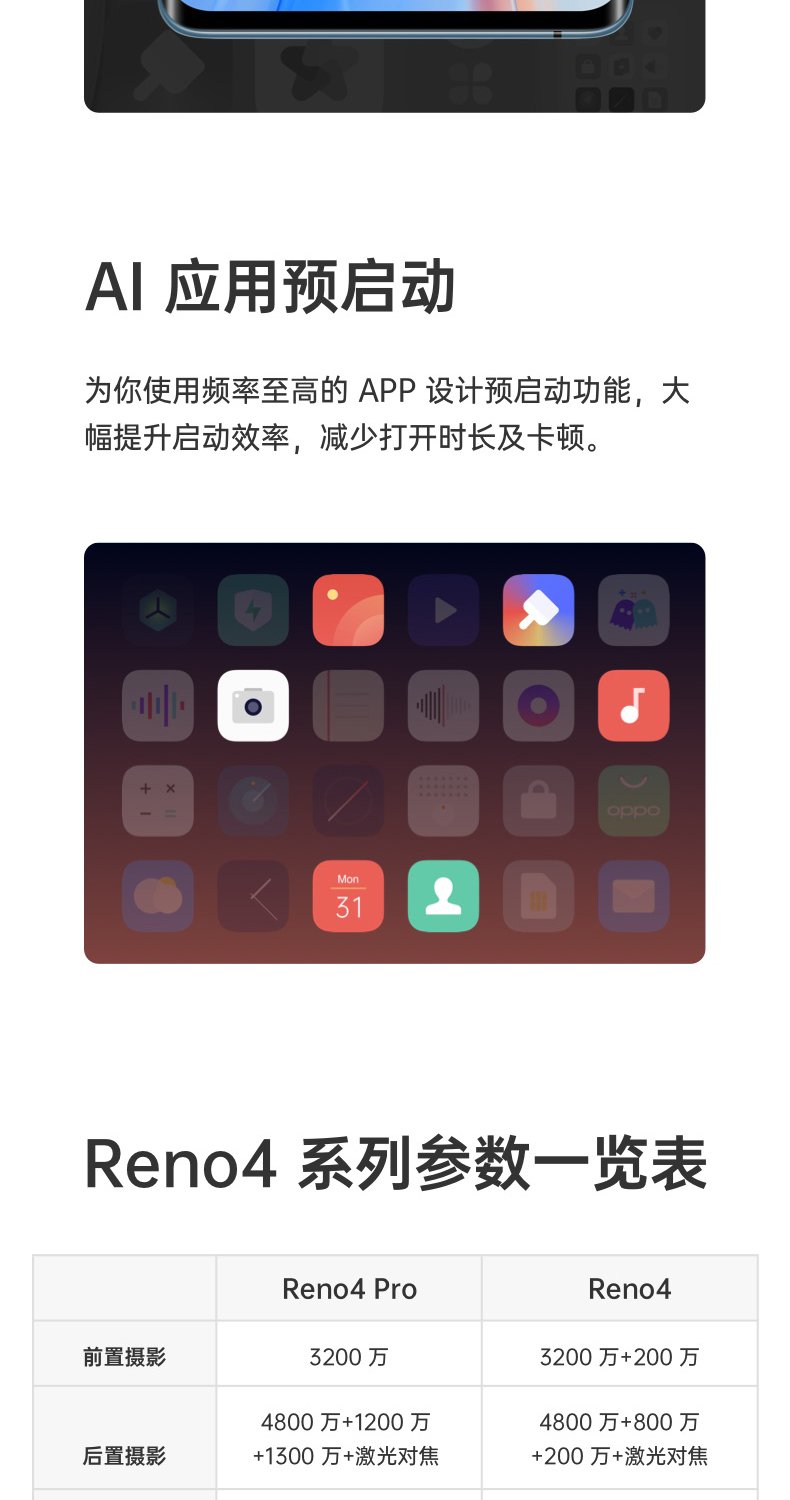Launch the Video player app

pos(443,610)
